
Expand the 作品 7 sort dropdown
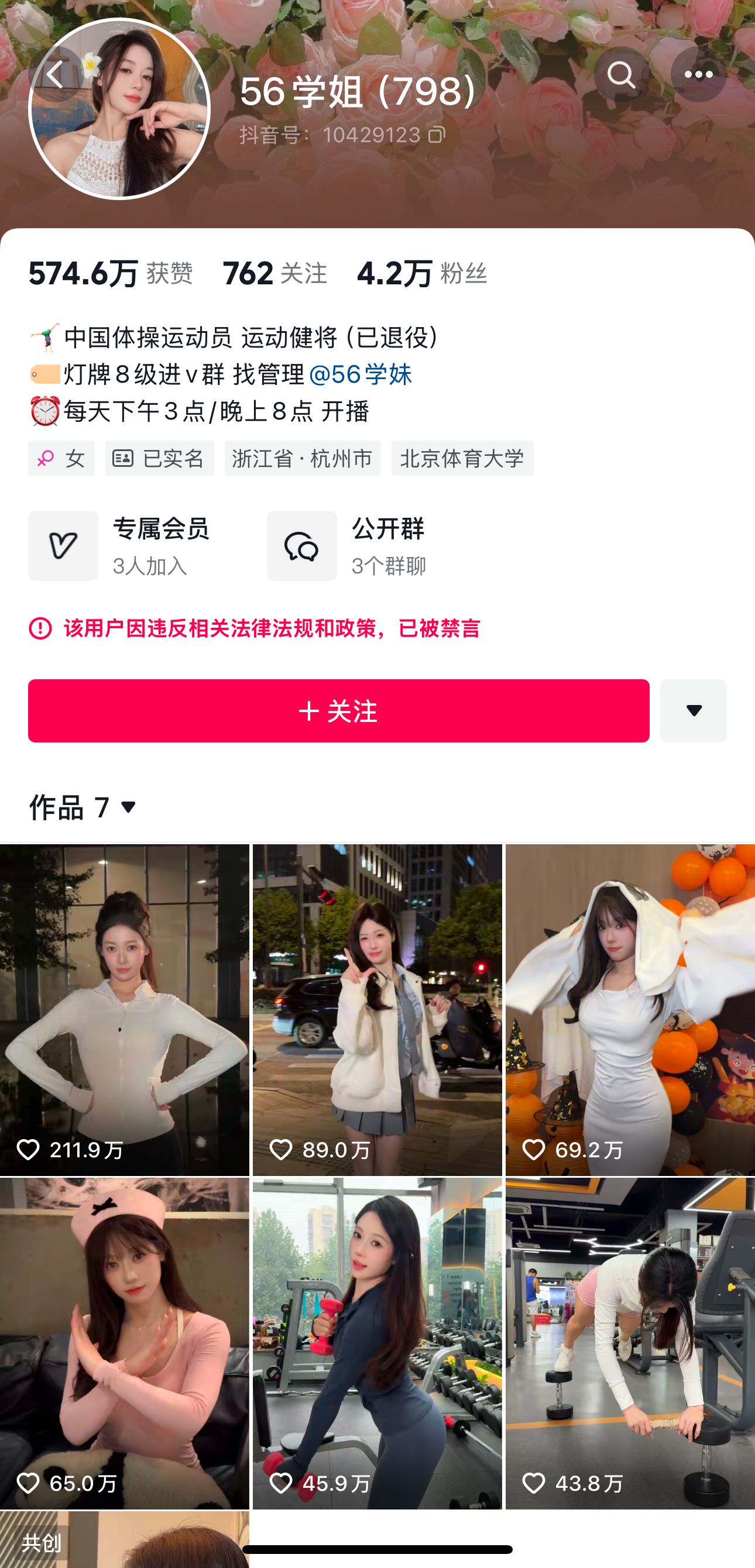(84, 808)
